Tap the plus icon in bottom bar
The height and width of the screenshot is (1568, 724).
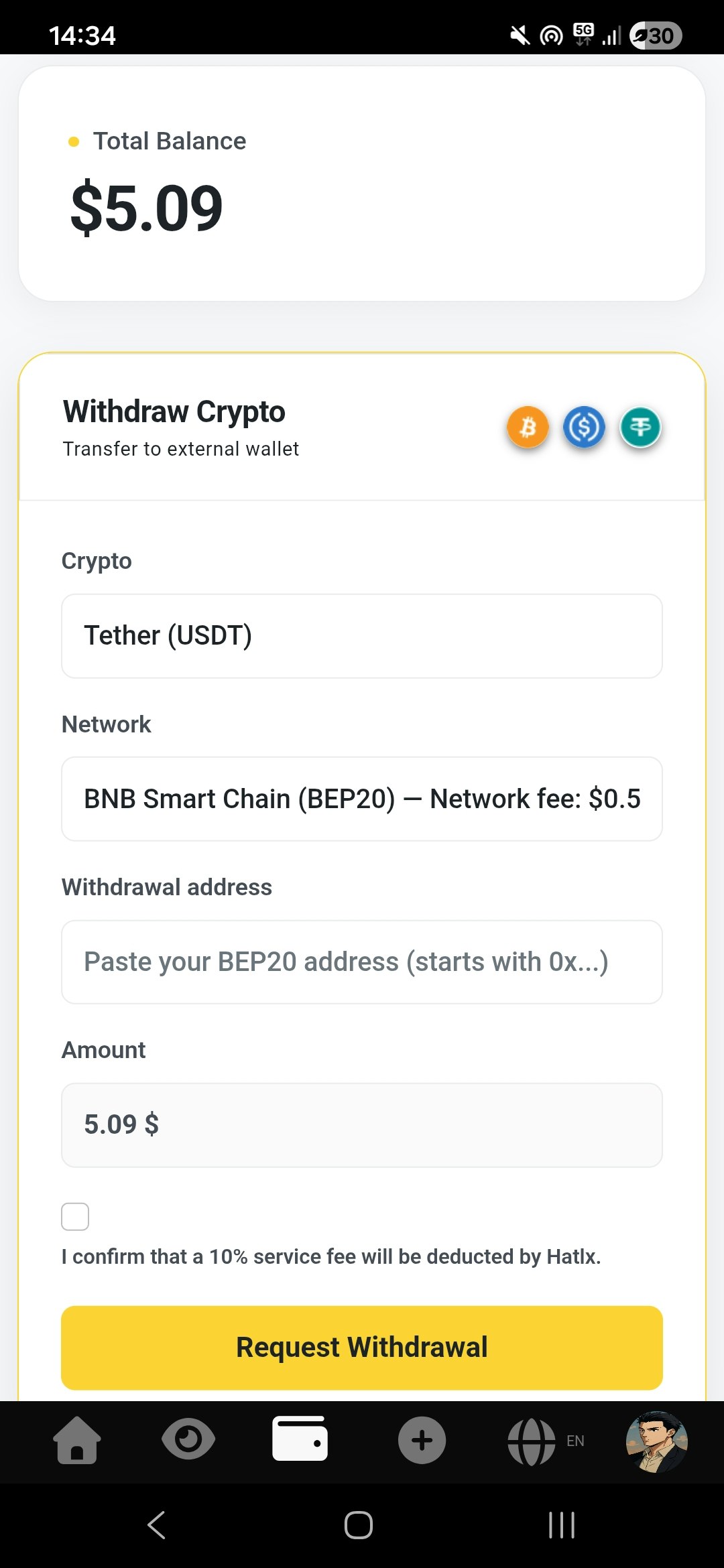pos(422,1440)
